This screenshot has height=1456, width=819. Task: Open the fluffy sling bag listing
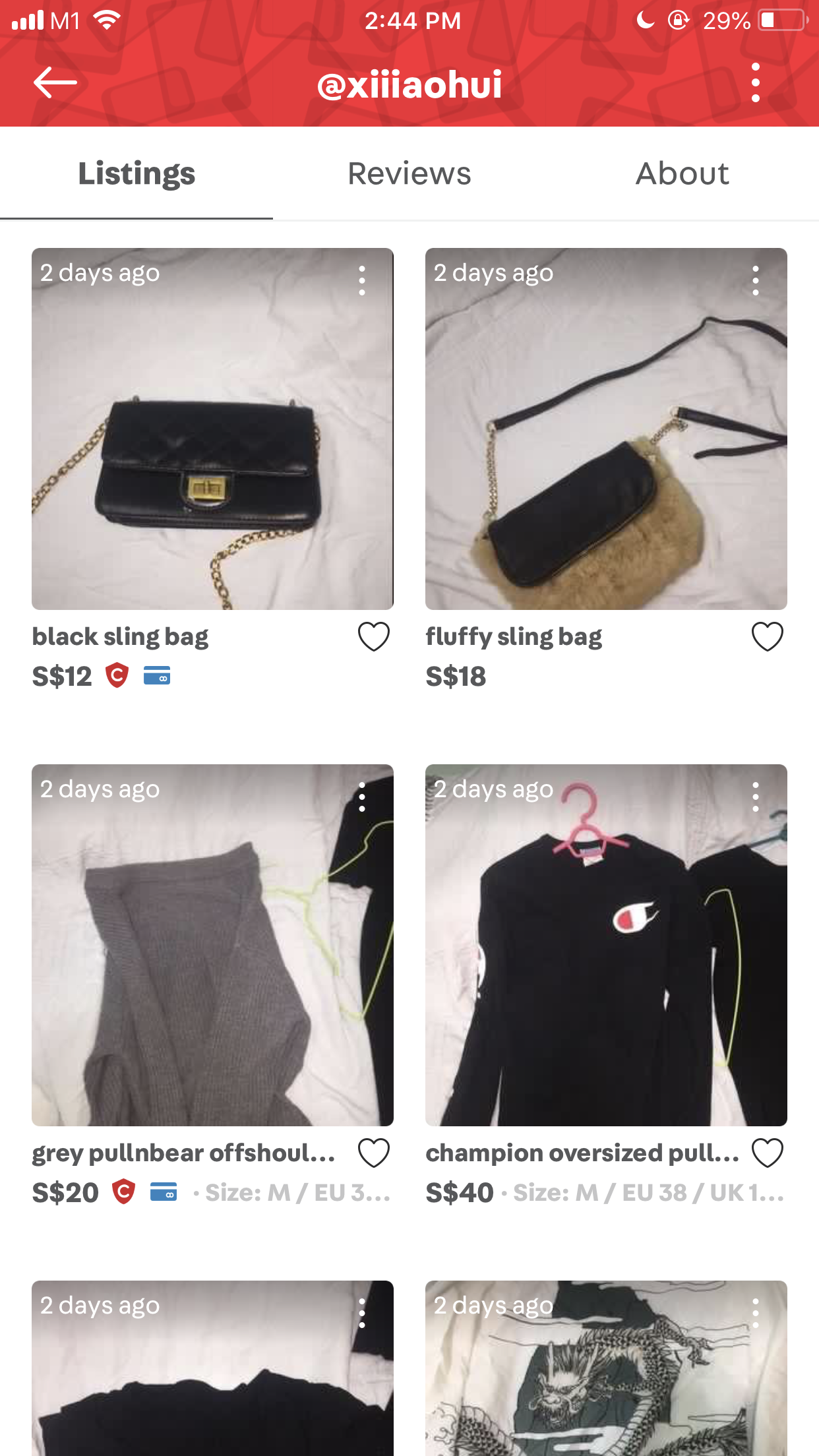[606, 429]
